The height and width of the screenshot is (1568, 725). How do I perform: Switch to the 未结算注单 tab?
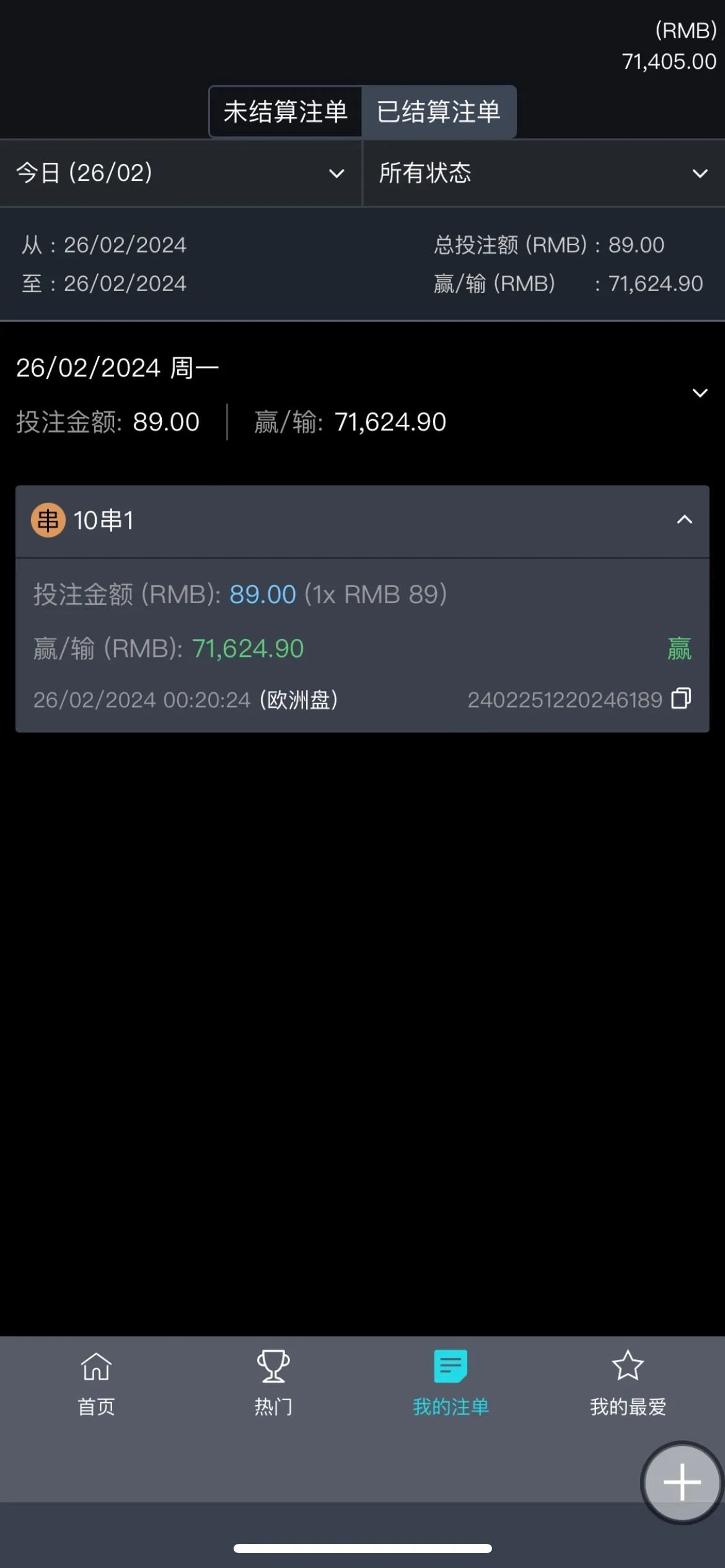point(286,112)
